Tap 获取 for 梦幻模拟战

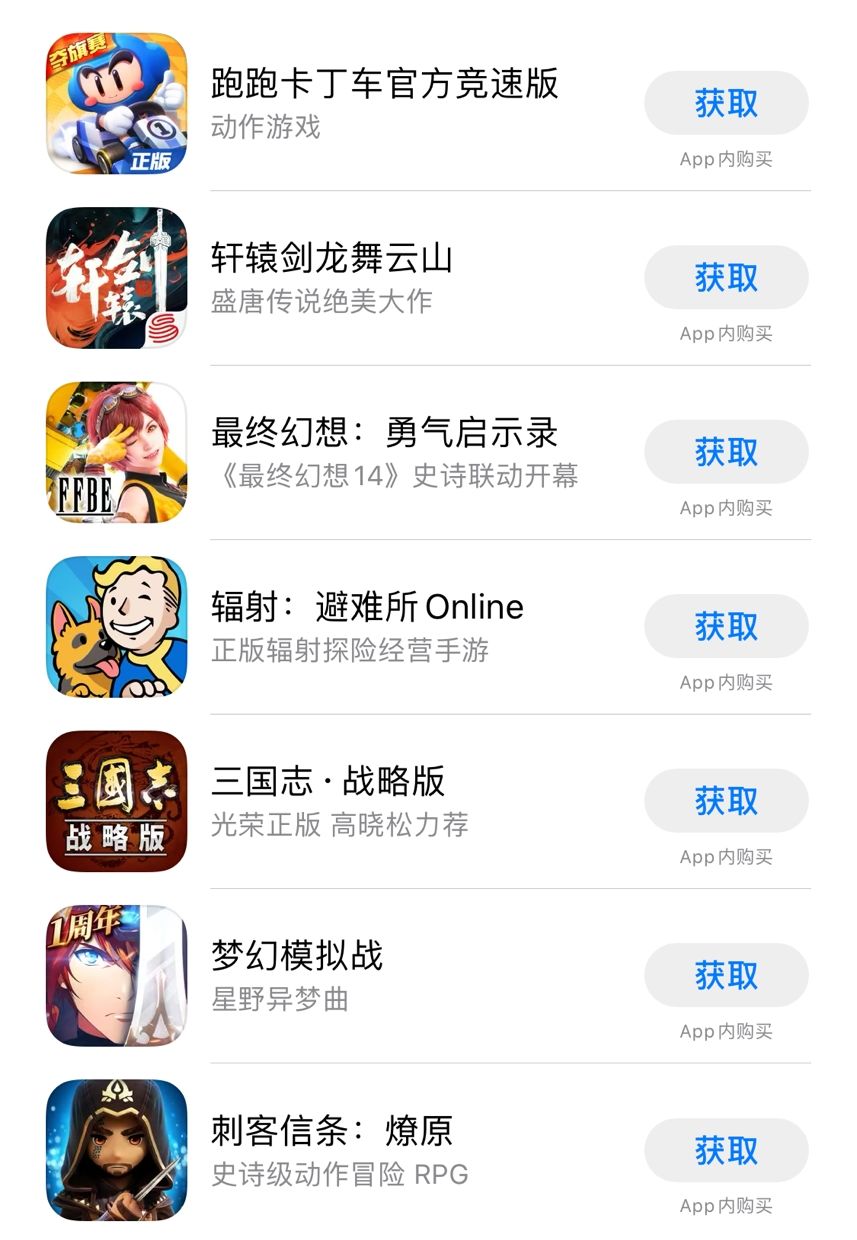pyautogui.click(x=726, y=975)
